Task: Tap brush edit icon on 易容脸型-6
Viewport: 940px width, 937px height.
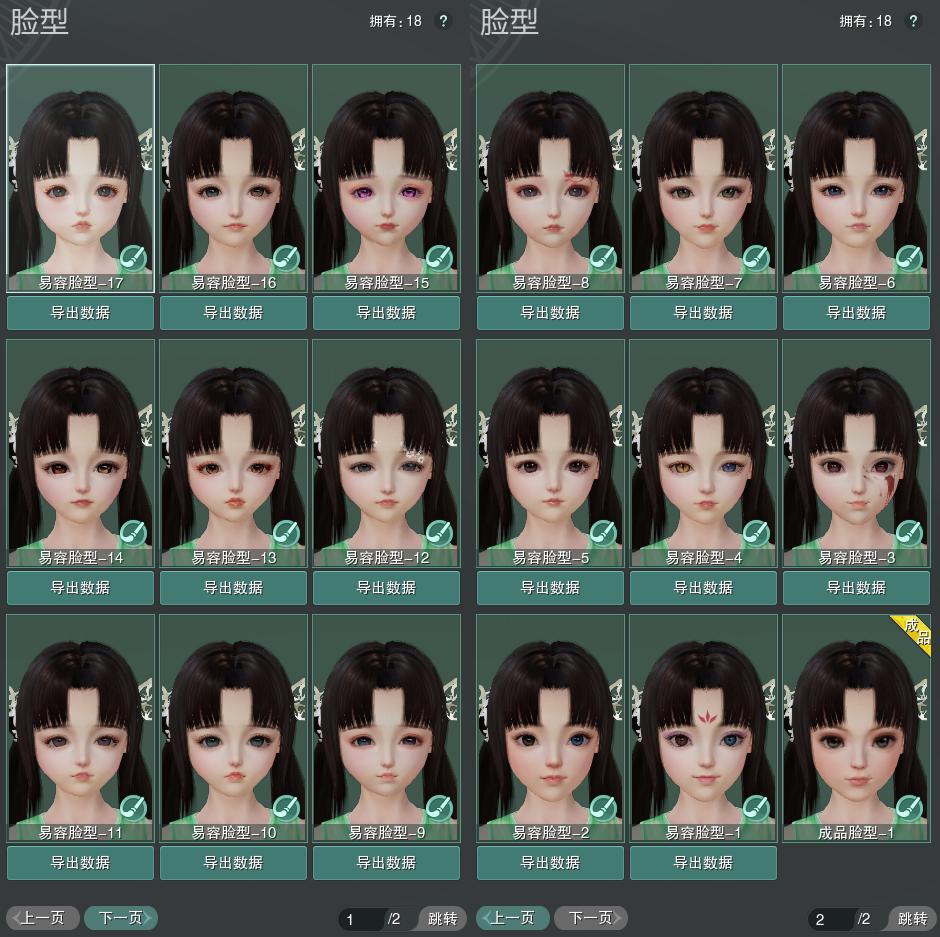Action: point(908,259)
